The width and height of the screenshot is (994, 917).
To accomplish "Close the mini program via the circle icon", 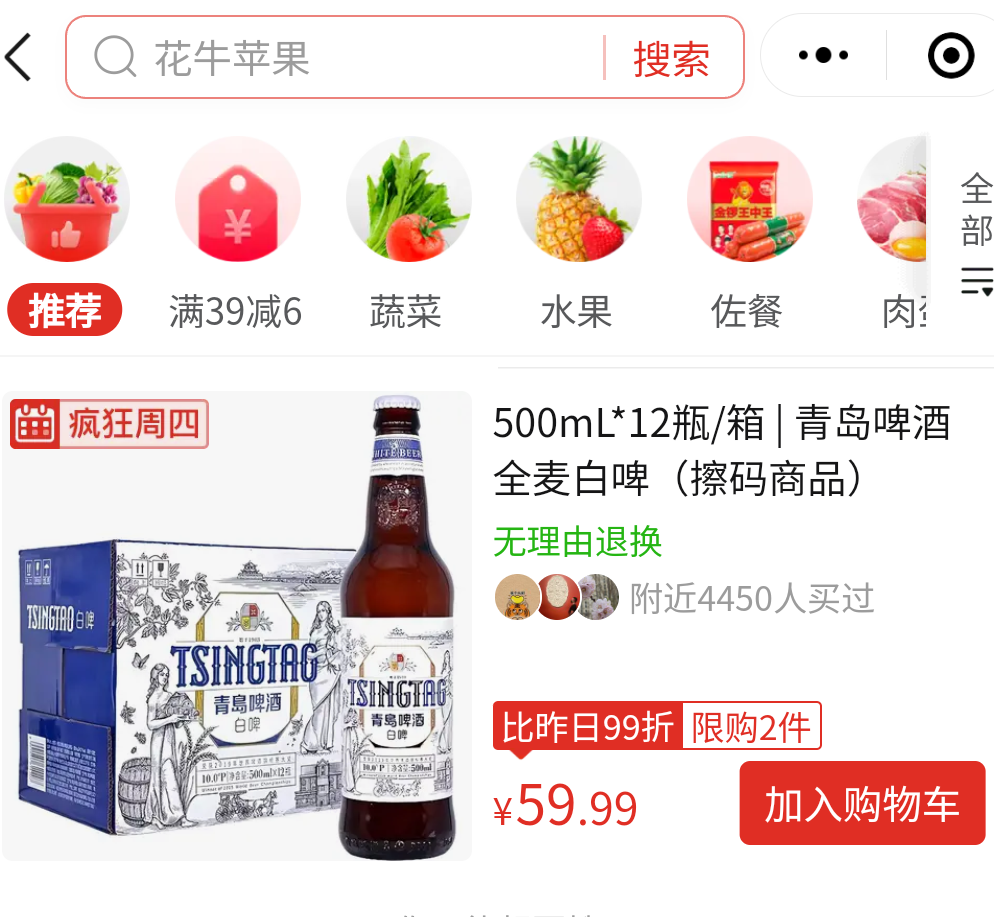I will point(950,56).
